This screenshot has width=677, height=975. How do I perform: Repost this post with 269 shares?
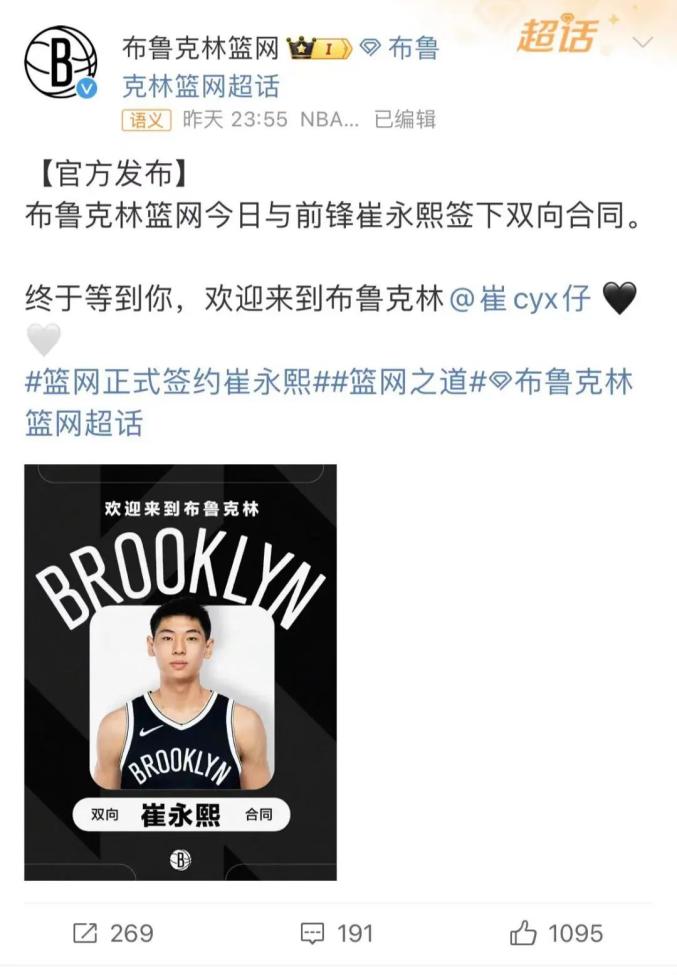coord(113,933)
